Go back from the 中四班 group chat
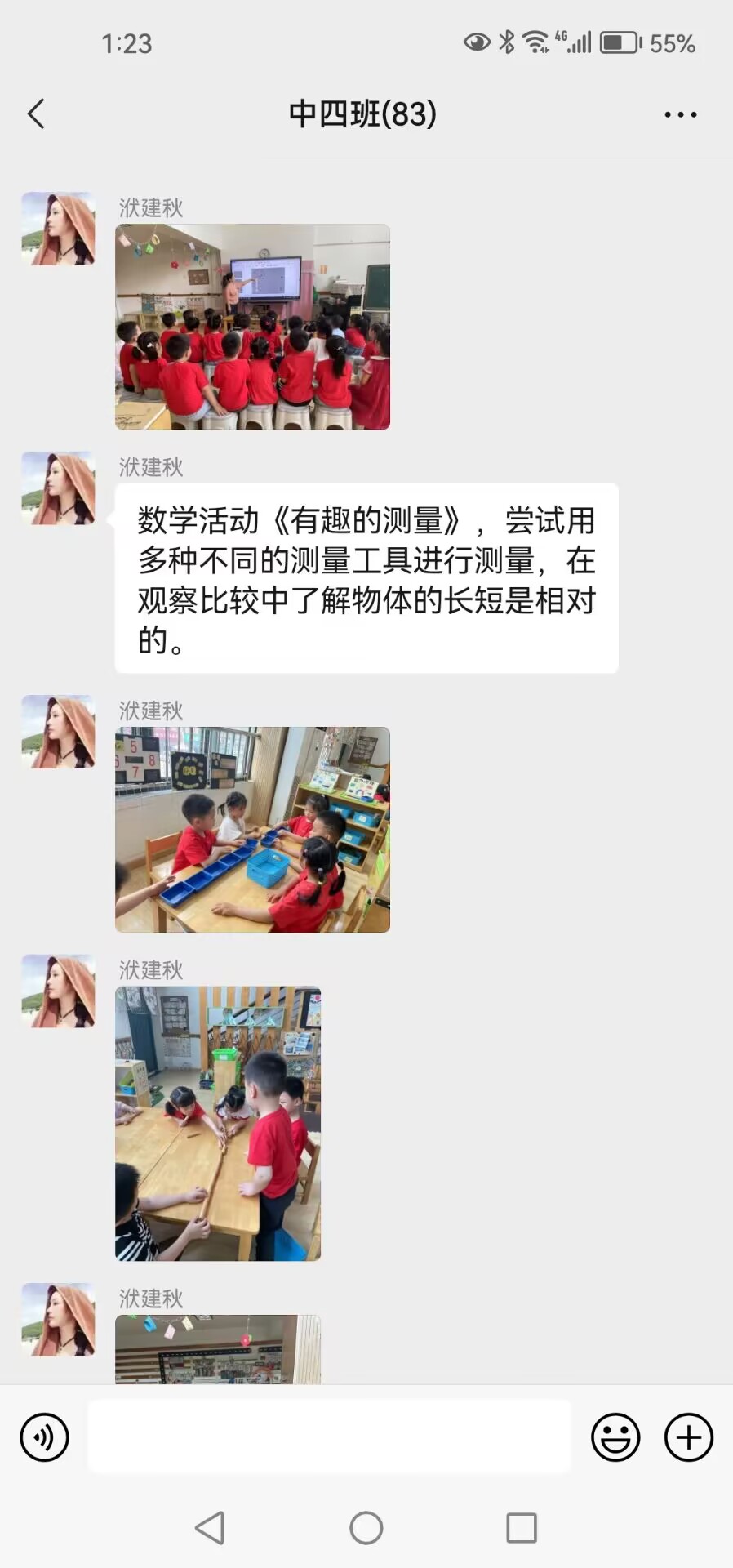Screen dimensions: 733x1568 37,114
